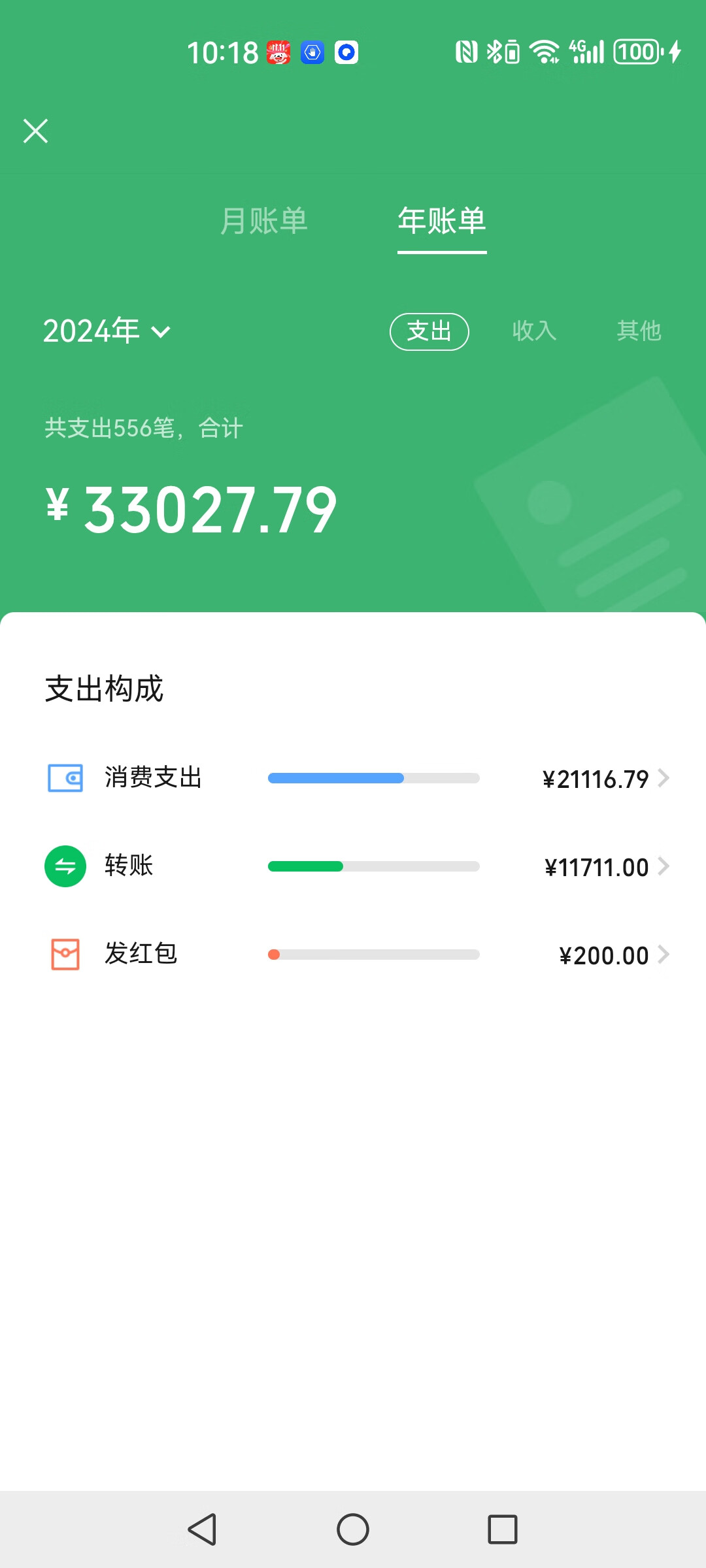This screenshot has width=706, height=1568.
Task: Go back using the system back button
Action: 202,1529
